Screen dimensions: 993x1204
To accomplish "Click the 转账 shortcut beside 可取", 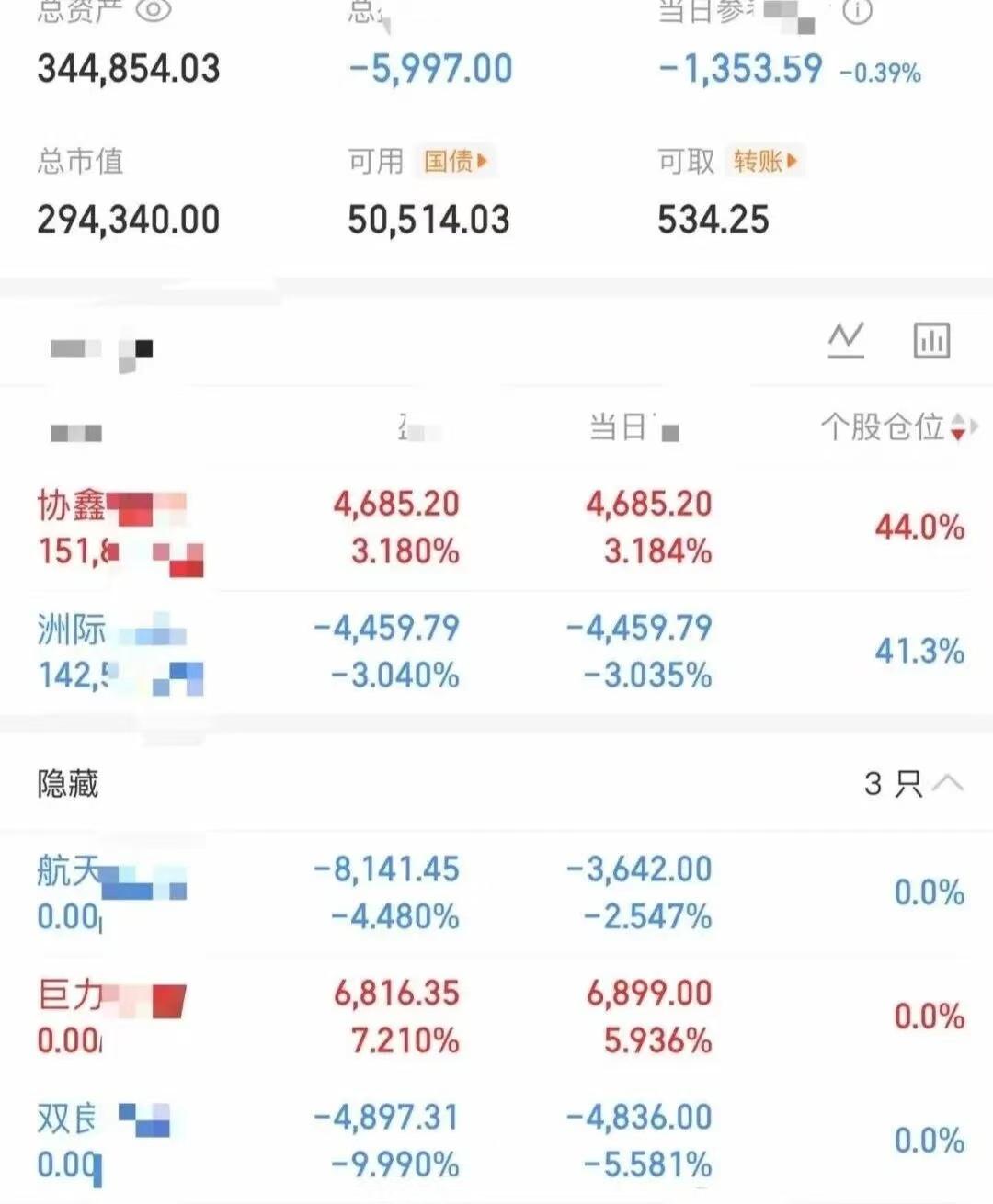I will (761, 162).
